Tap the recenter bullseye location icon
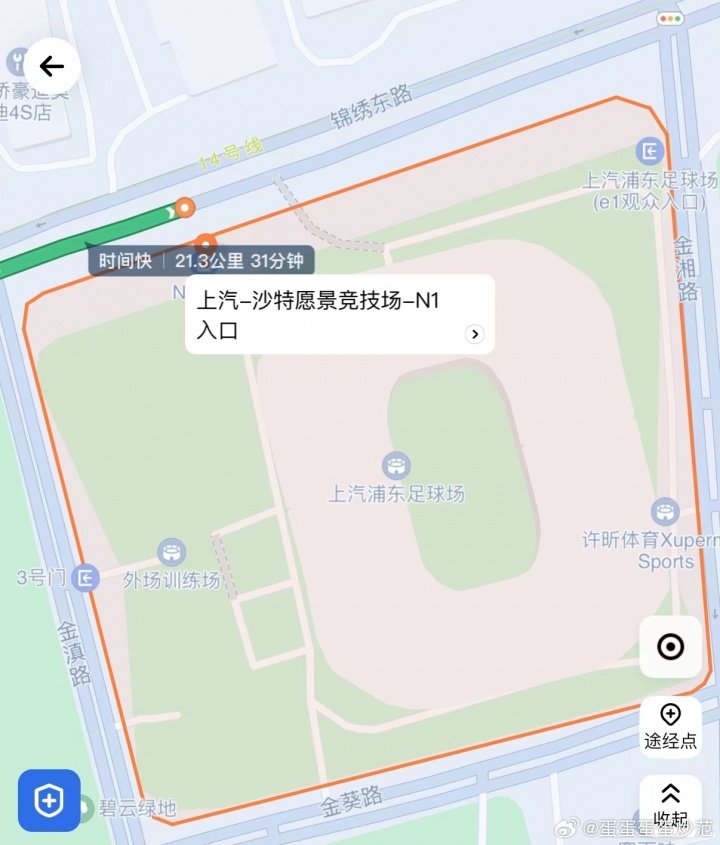 (x=669, y=647)
